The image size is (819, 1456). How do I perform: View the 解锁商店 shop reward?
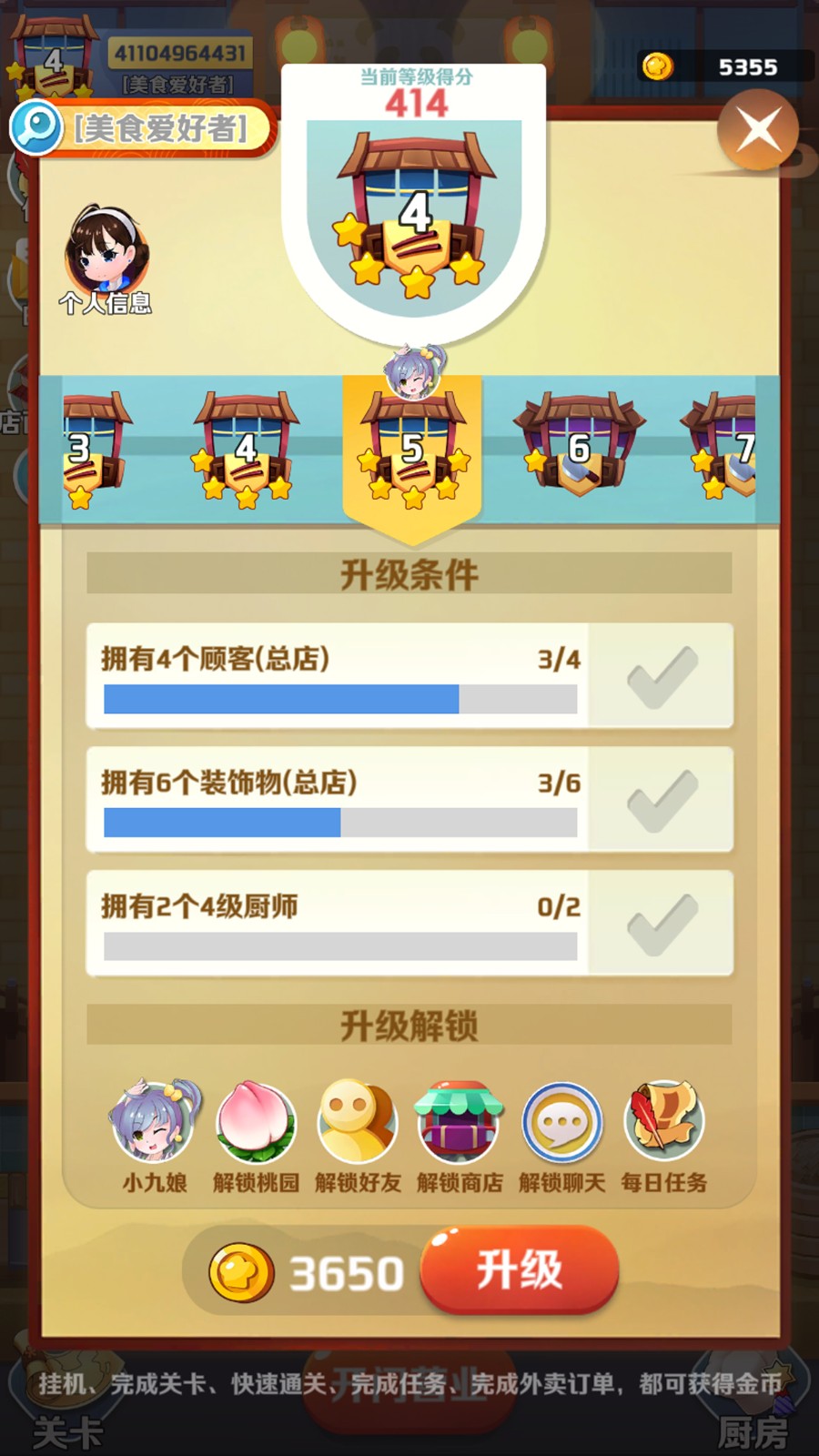[460, 1137]
